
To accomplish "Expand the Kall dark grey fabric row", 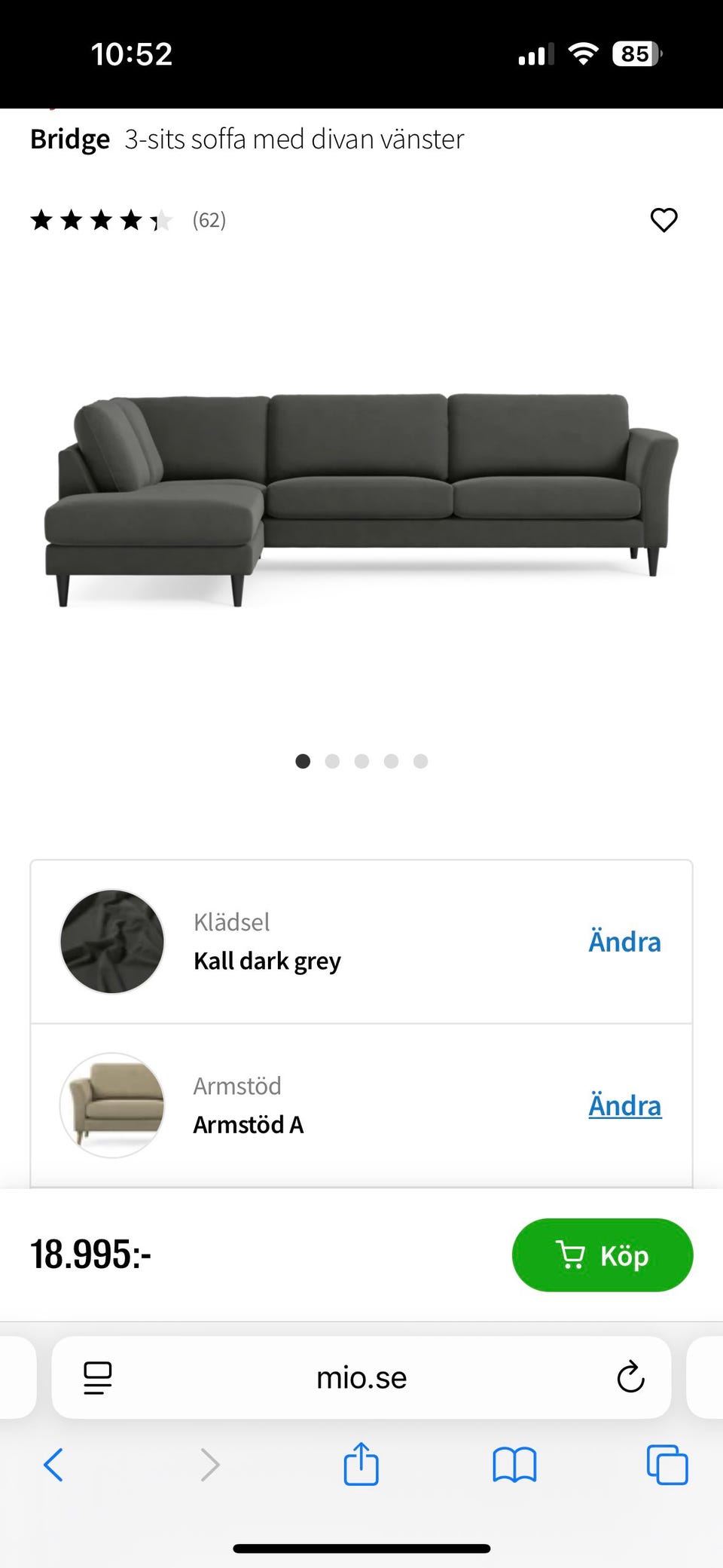I will (x=267, y=961).
